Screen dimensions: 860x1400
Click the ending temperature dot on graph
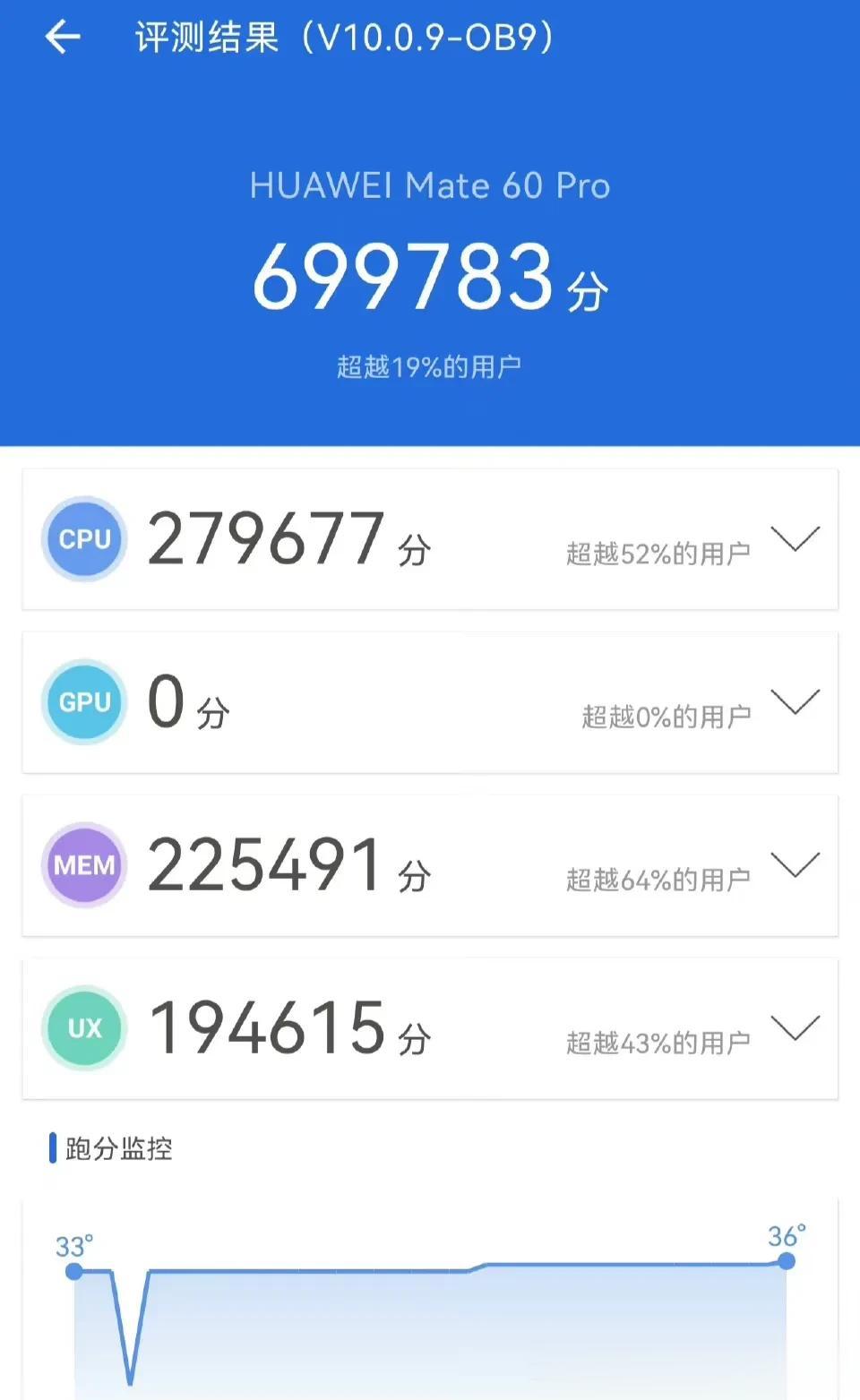pyautogui.click(x=787, y=1262)
